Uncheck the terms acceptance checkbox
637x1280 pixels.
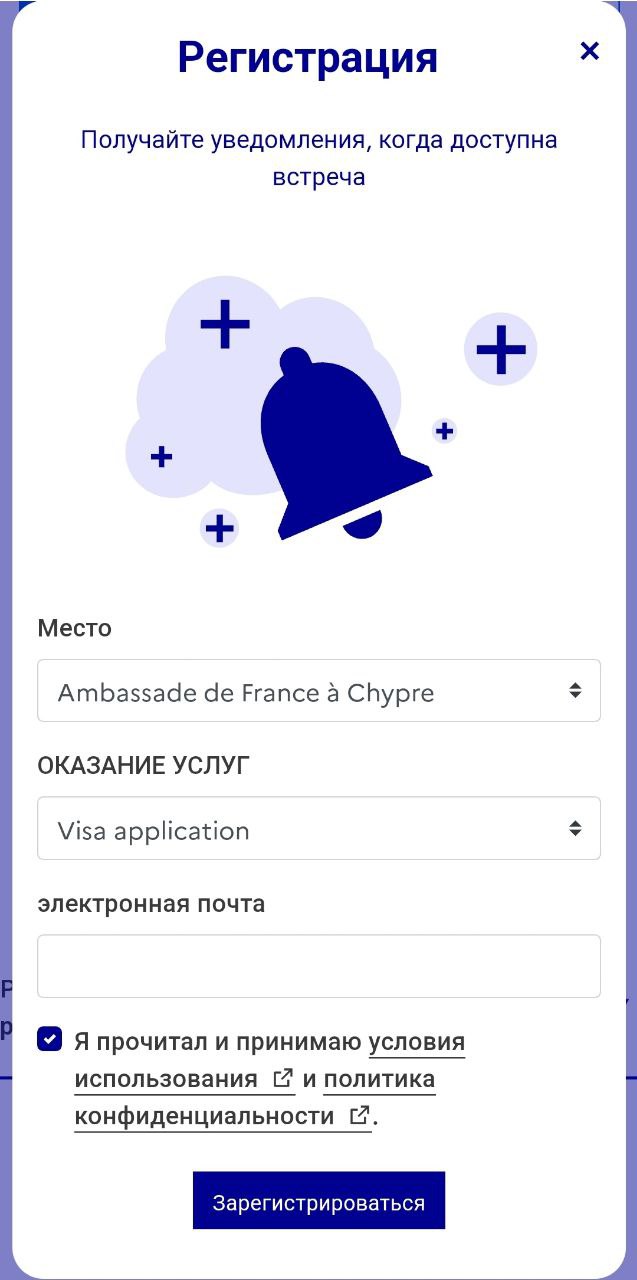50,1040
